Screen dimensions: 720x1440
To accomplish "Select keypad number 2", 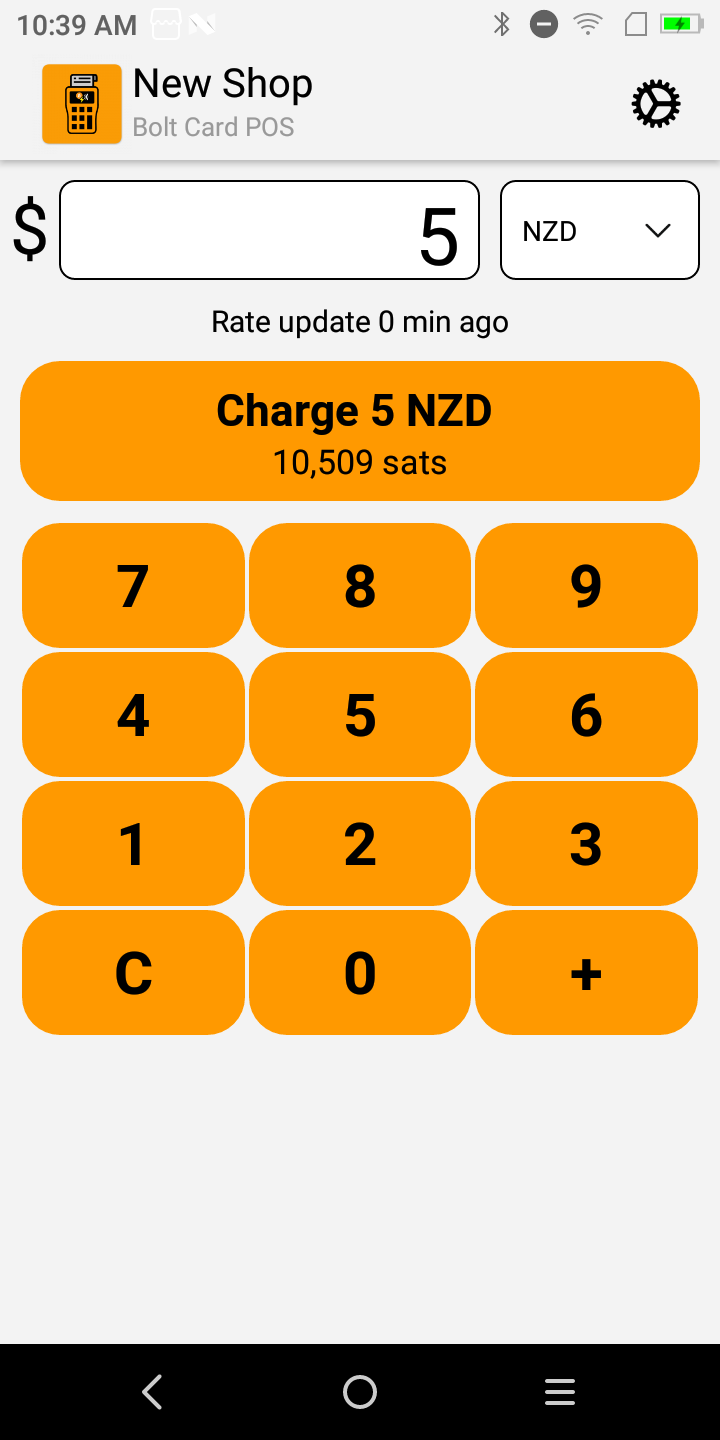I will pyautogui.click(x=360, y=844).
